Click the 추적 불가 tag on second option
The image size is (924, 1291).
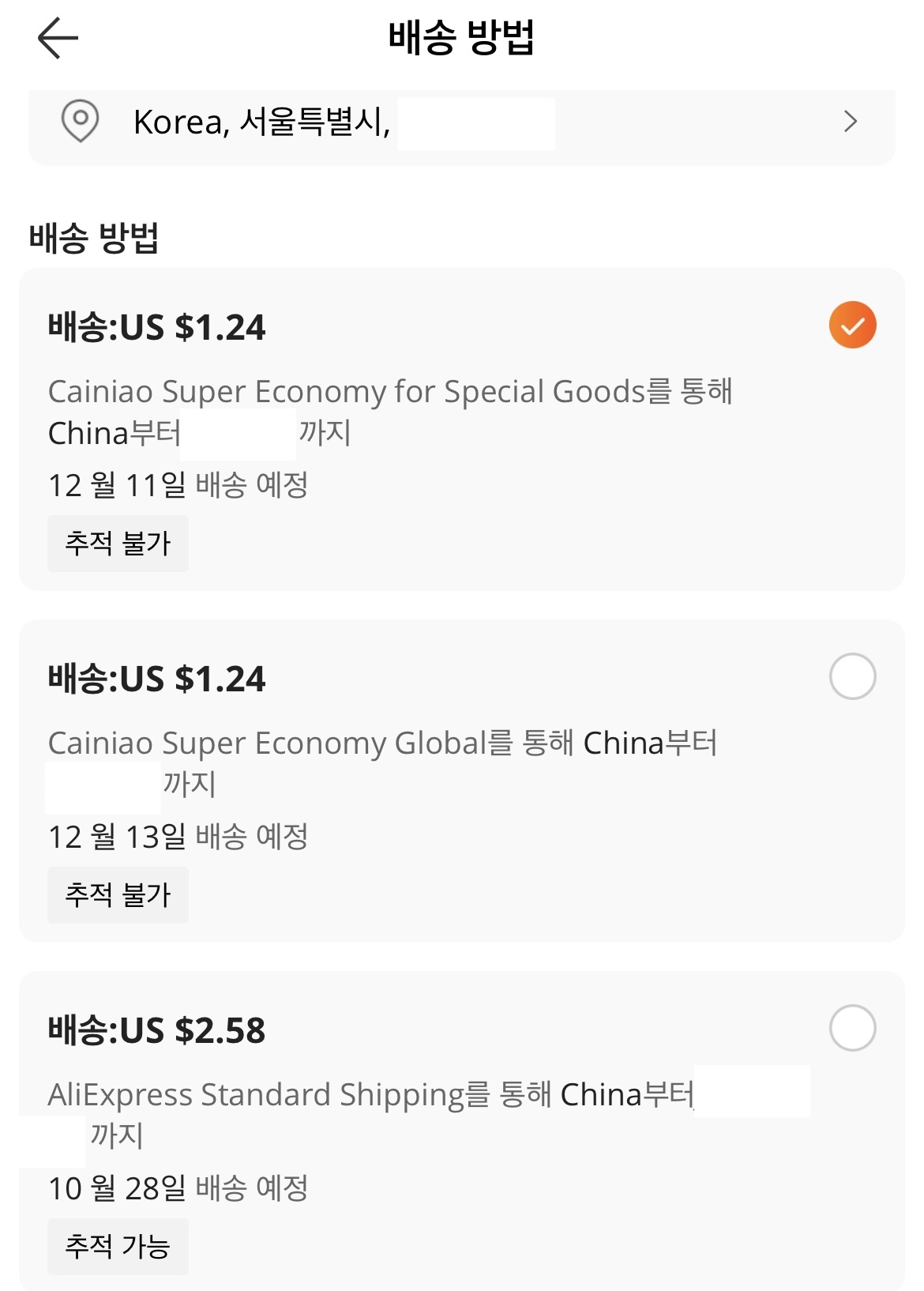click(118, 894)
